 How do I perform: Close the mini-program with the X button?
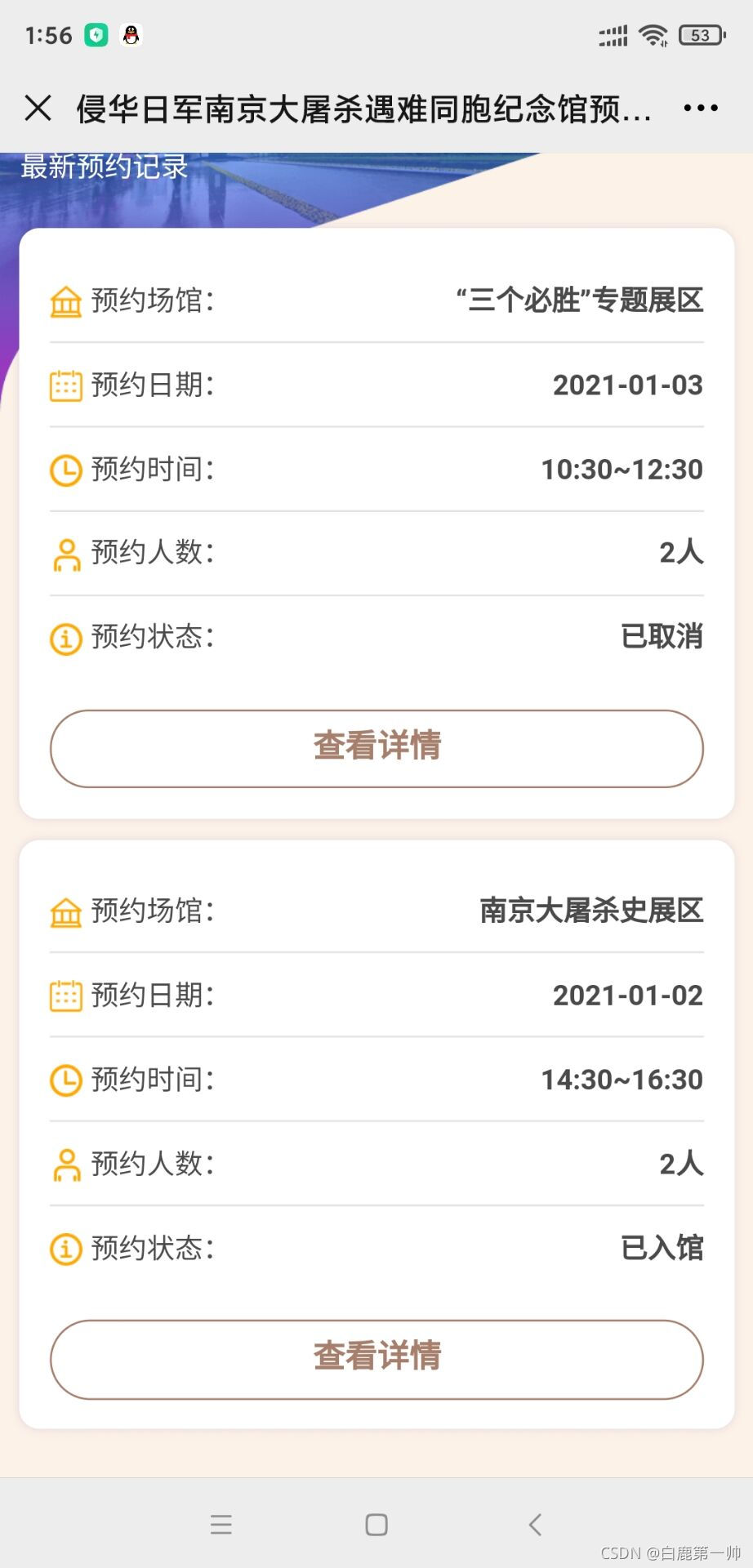pyautogui.click(x=38, y=107)
